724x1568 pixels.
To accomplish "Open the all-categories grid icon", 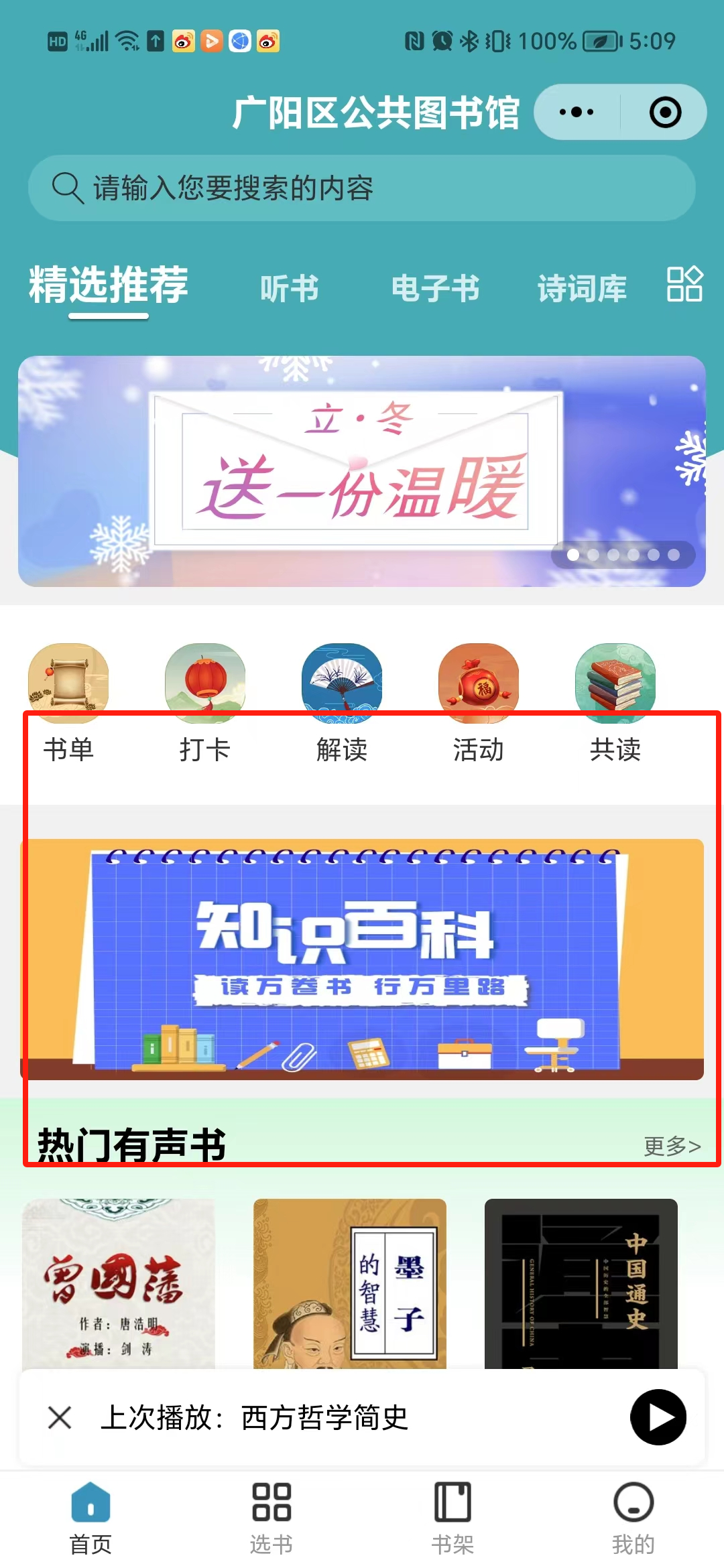I will point(684,284).
